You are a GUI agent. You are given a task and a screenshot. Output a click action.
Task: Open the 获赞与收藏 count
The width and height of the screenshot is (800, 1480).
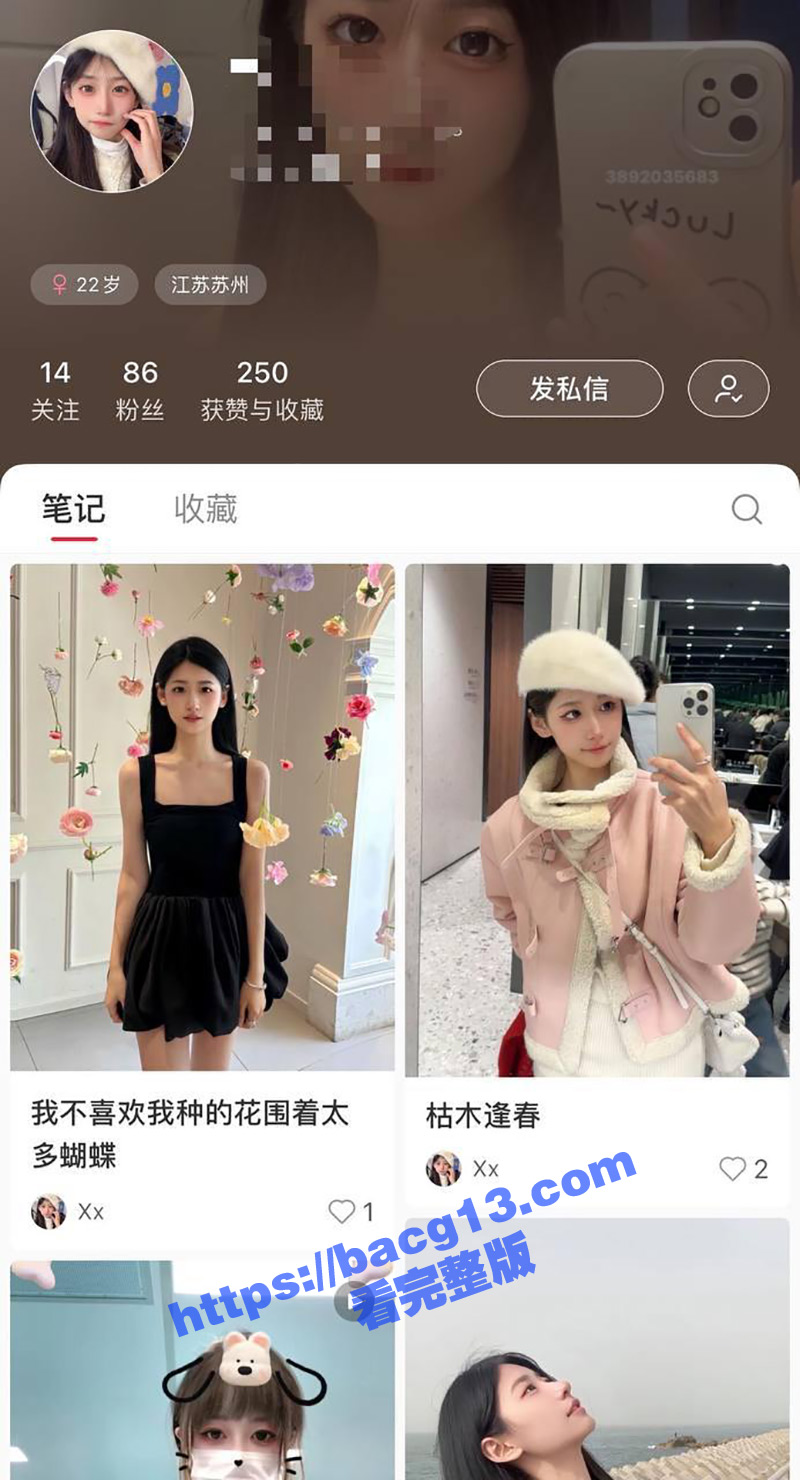[261, 388]
